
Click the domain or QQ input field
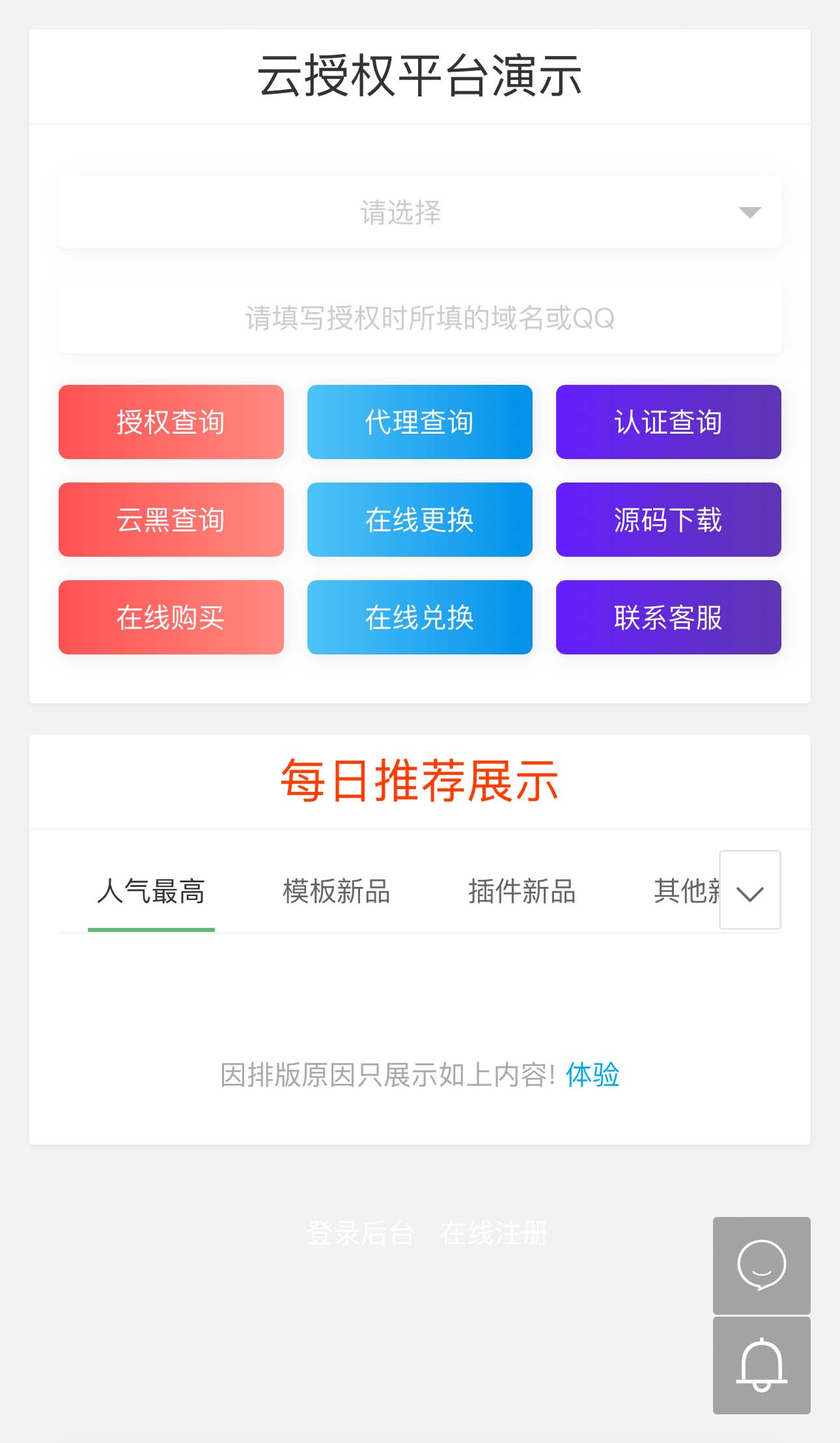[420, 317]
